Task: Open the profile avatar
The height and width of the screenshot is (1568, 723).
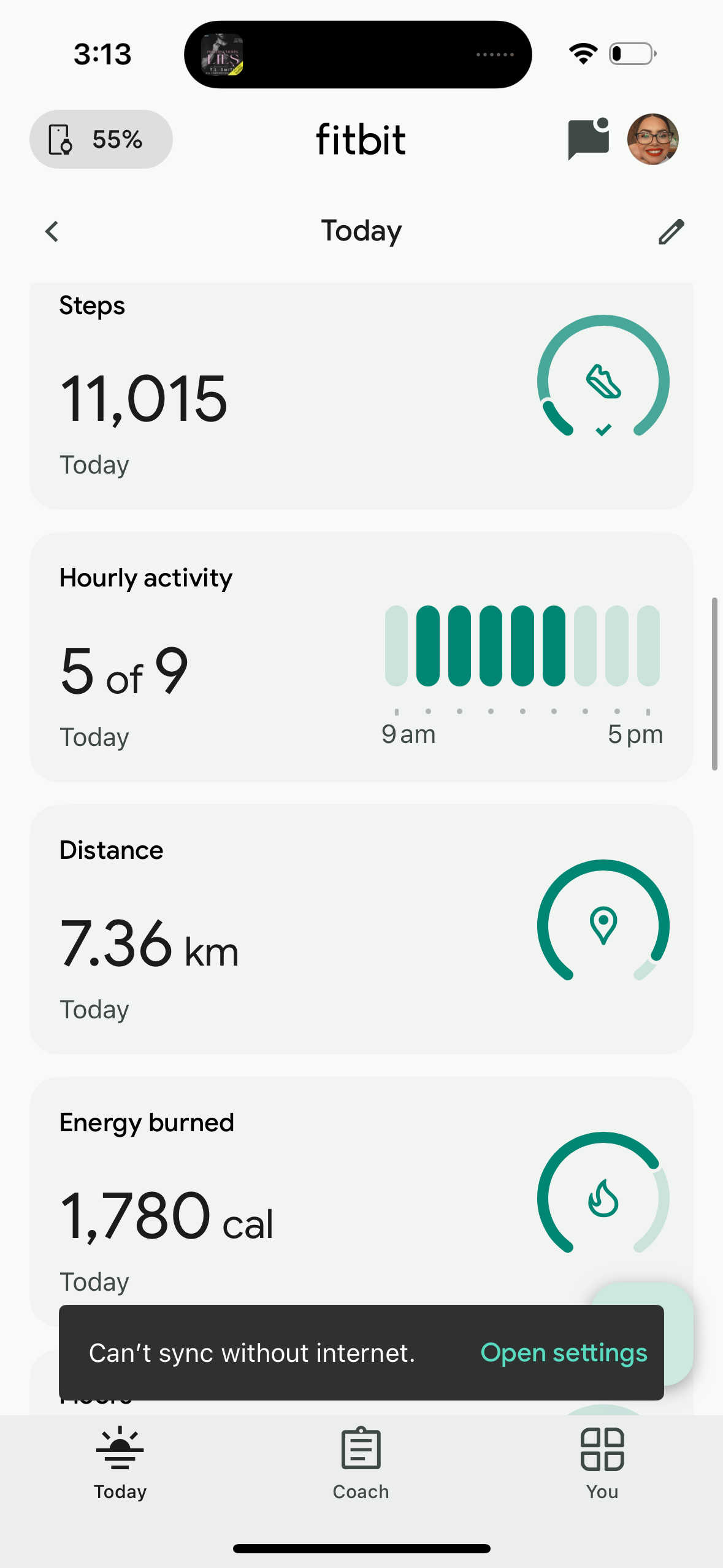Action: (x=652, y=139)
